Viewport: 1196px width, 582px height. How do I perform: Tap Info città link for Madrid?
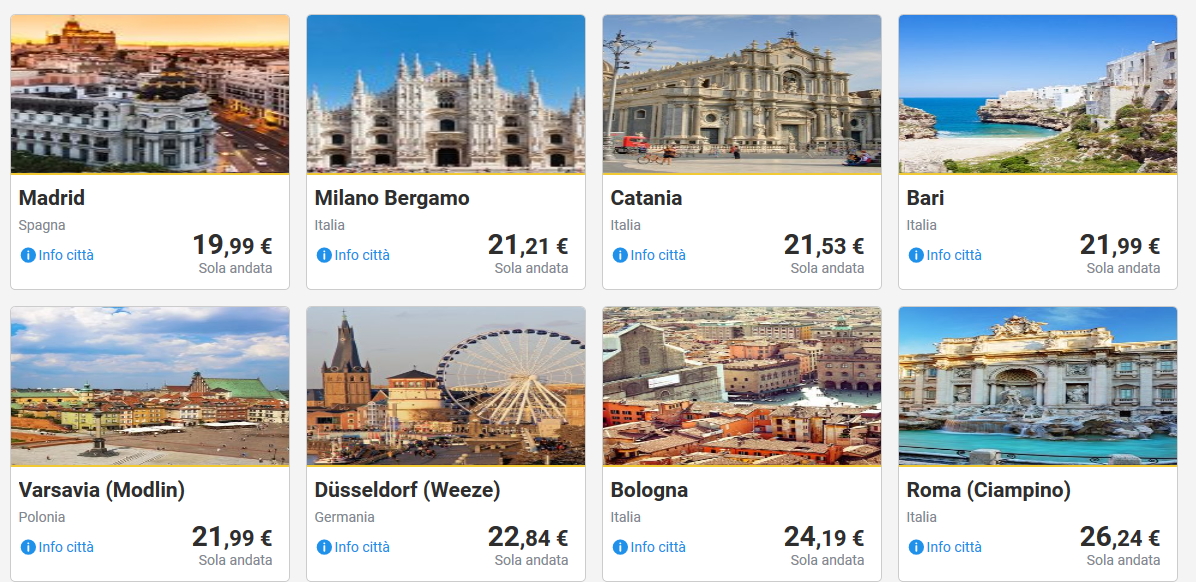tap(58, 255)
